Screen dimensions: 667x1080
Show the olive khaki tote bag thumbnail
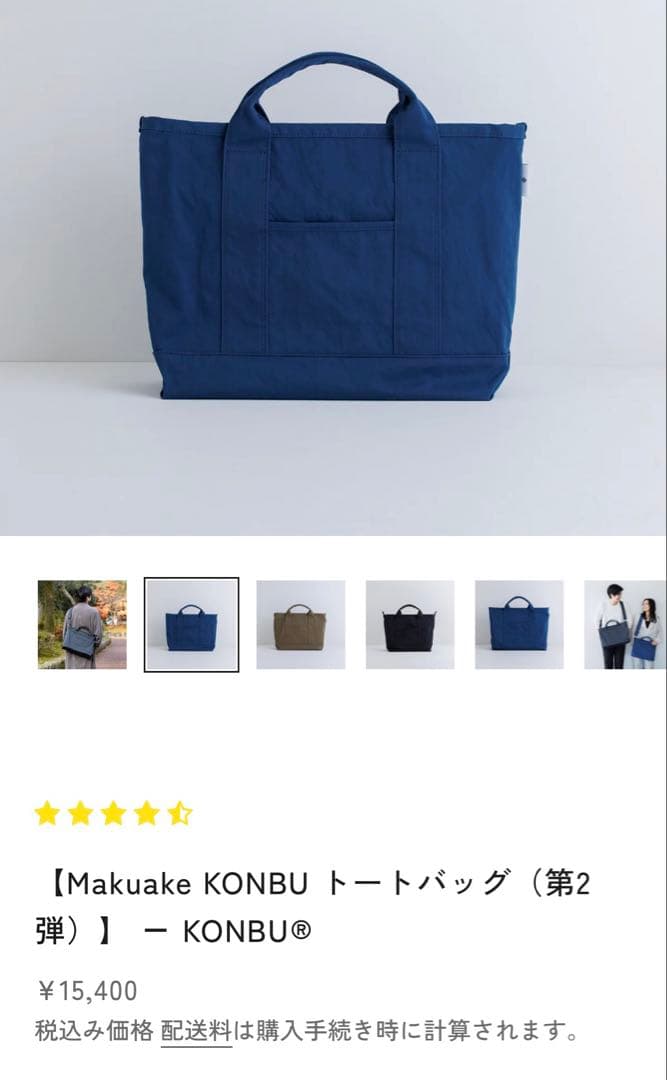tap(300, 625)
